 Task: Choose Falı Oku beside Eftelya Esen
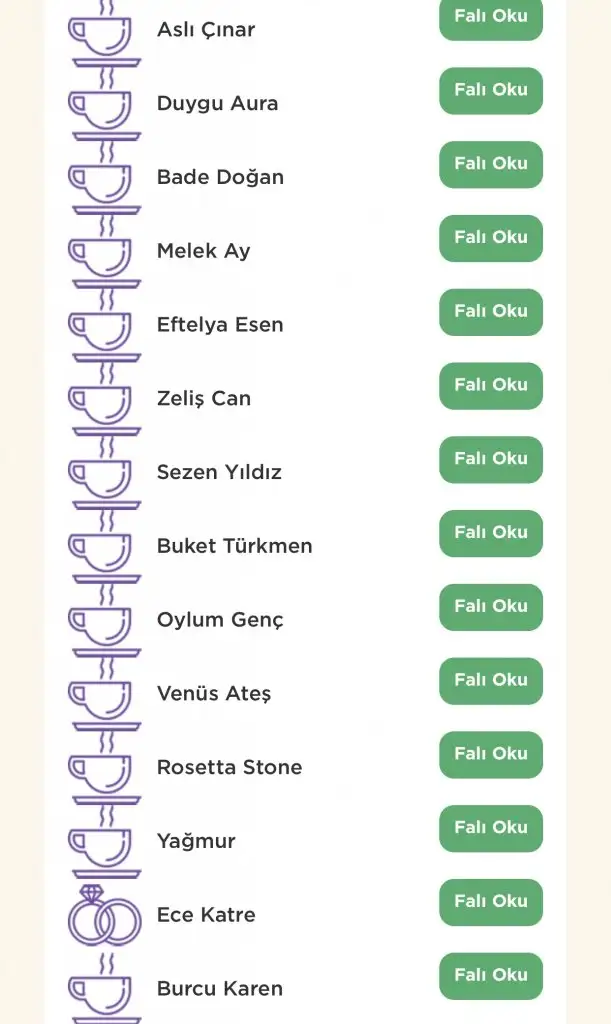(x=491, y=312)
